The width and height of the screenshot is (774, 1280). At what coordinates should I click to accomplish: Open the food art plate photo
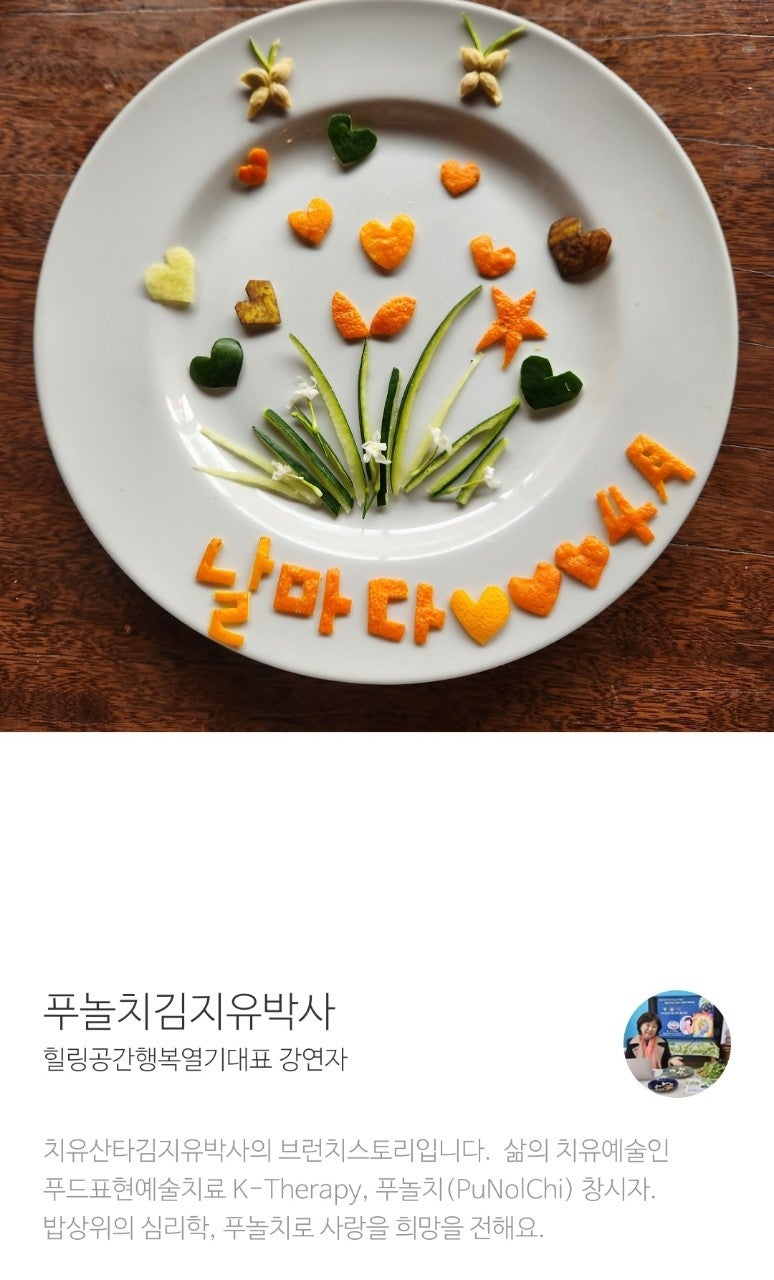click(387, 365)
